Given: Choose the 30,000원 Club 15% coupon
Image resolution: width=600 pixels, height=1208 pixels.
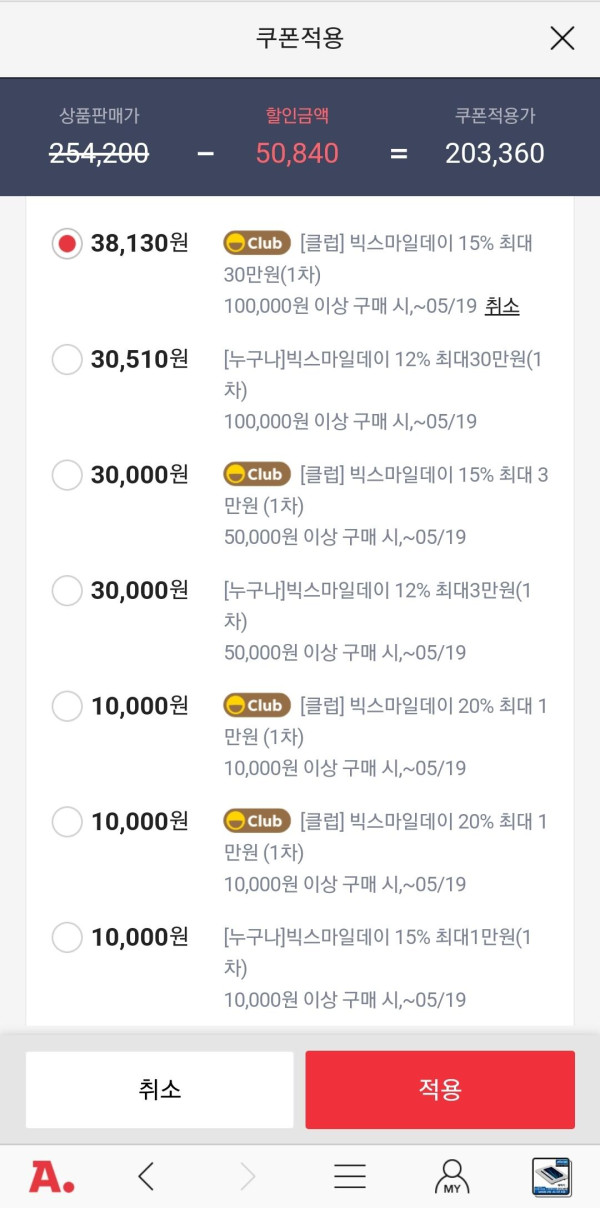Looking at the screenshot, I should click(67, 474).
